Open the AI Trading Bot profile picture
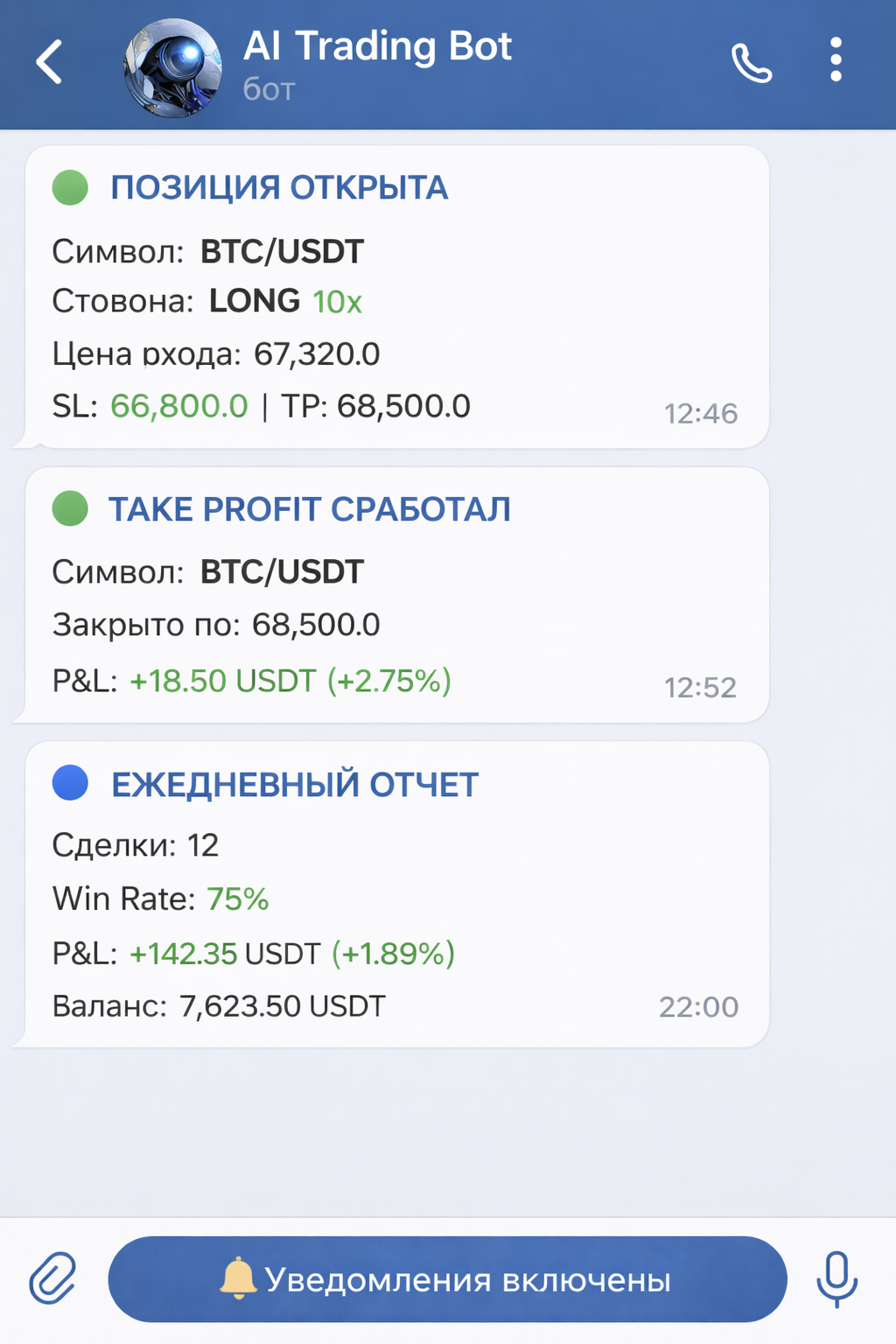 point(172,67)
